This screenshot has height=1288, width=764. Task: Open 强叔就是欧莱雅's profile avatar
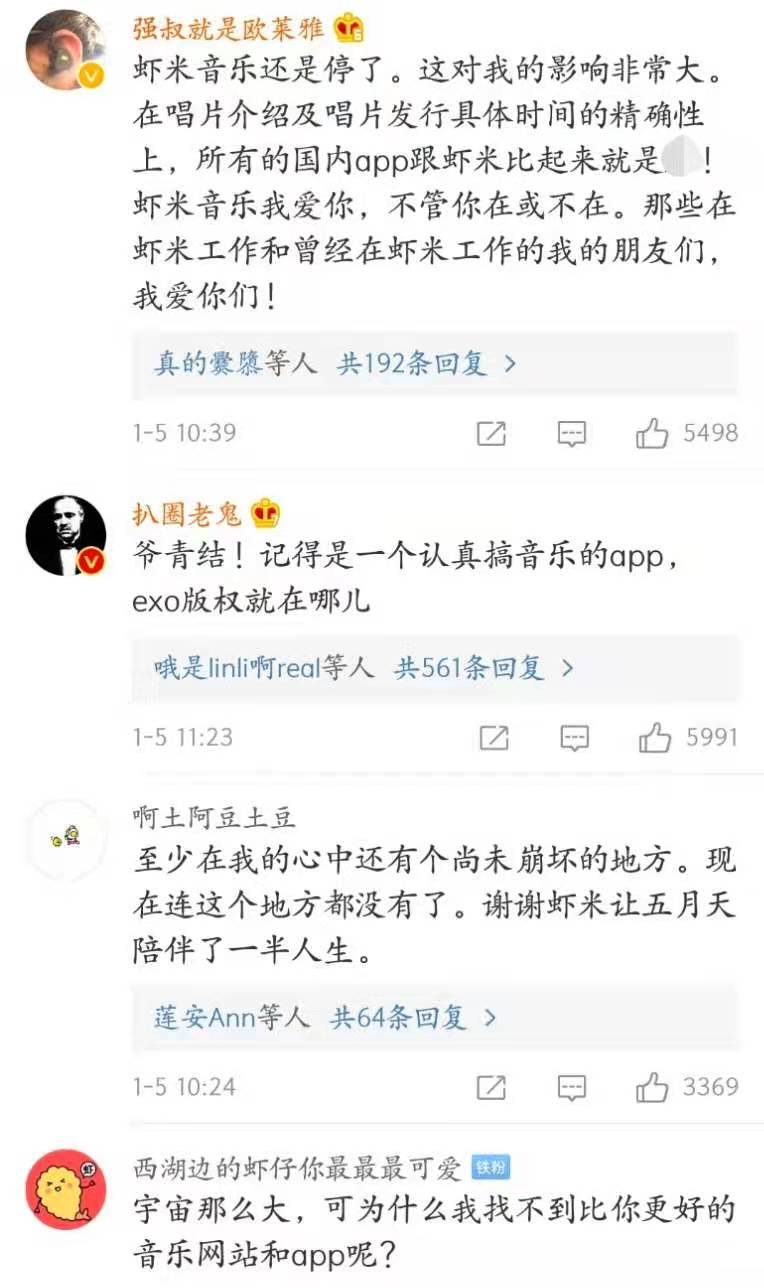(65, 50)
